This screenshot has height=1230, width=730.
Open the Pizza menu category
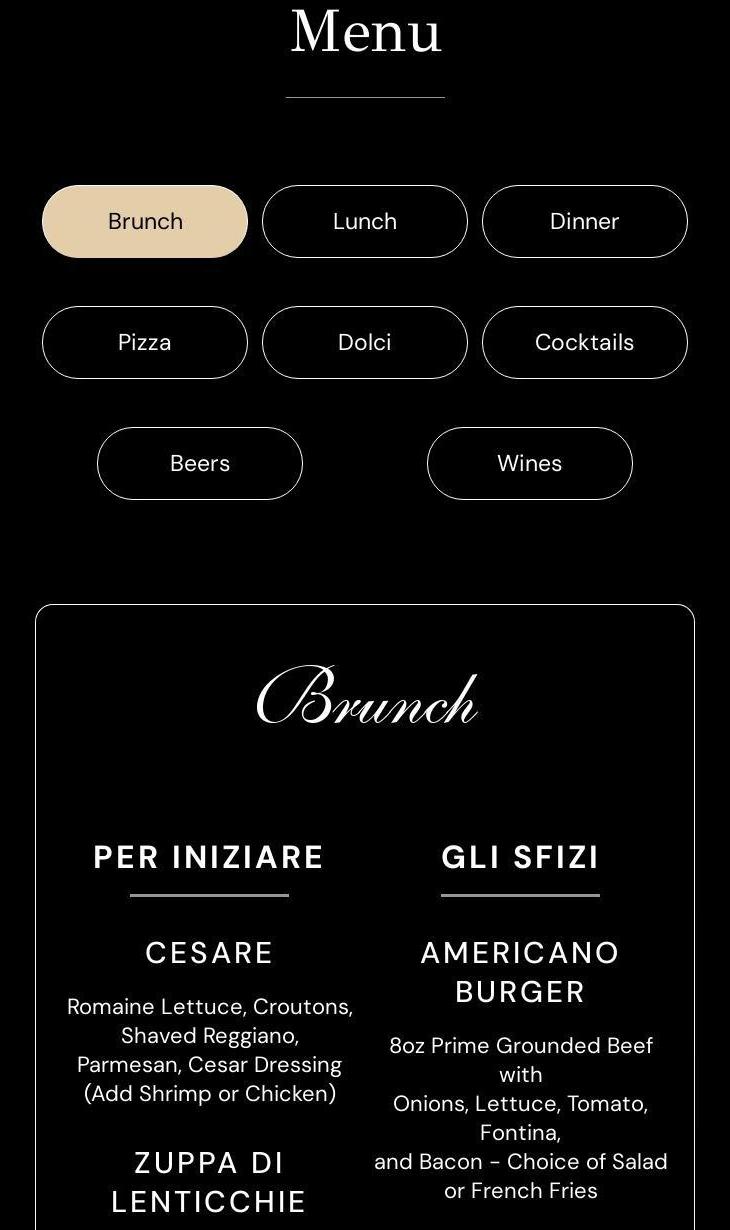click(145, 342)
